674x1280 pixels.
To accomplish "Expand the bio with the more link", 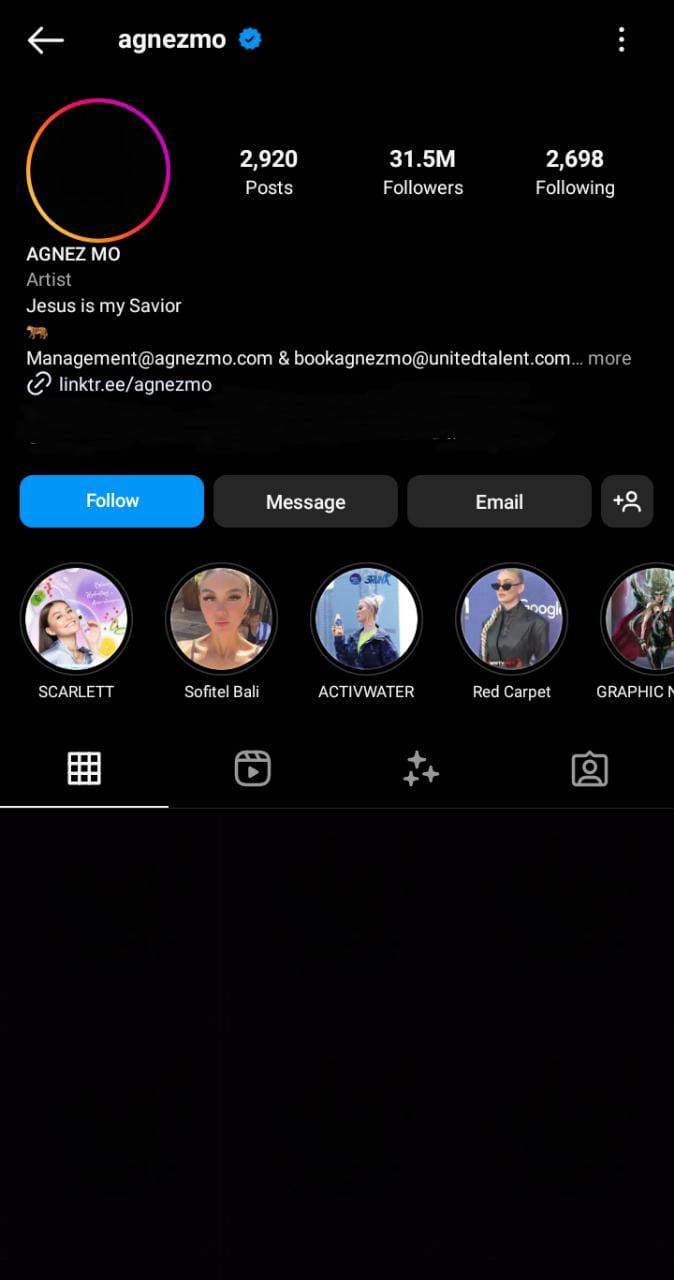I will (609, 358).
